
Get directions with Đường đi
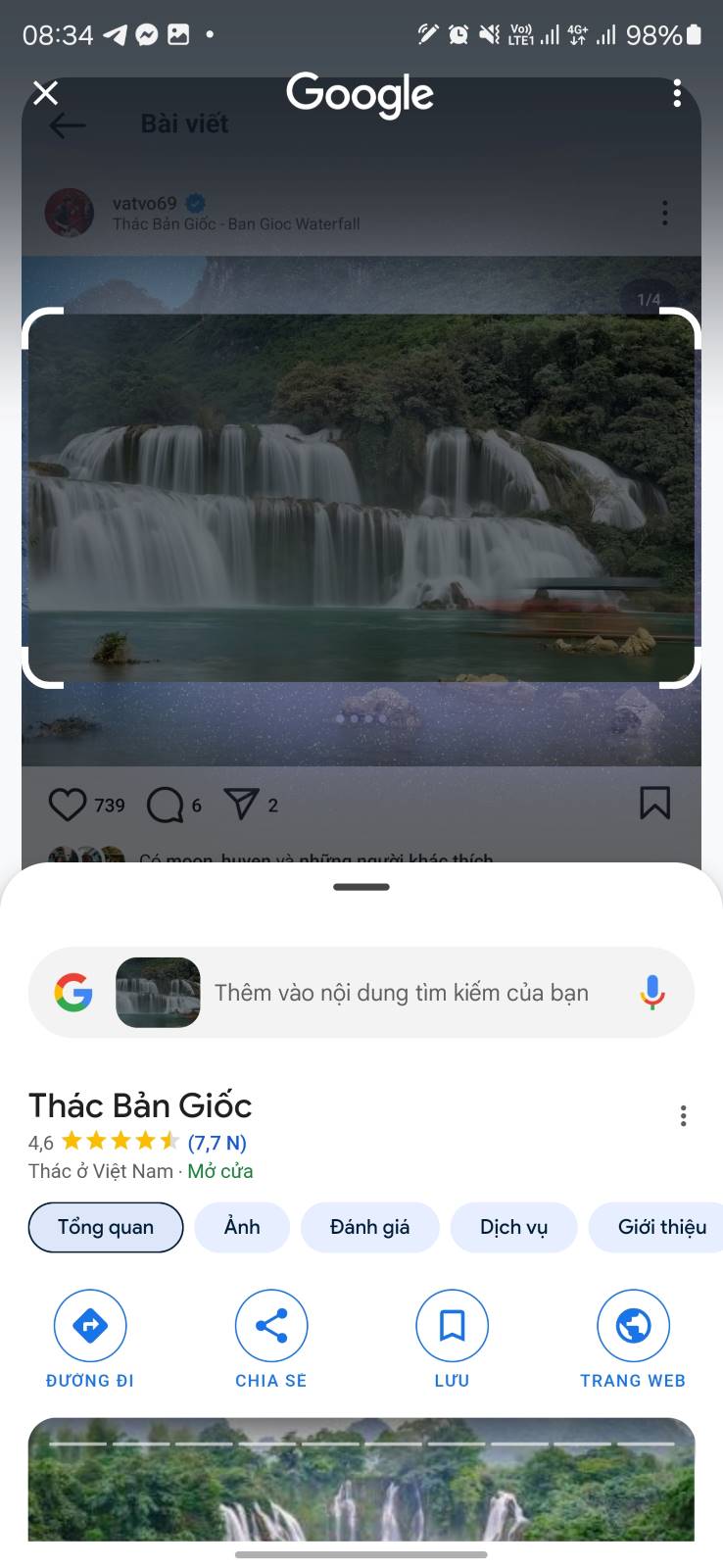pyautogui.click(x=90, y=1339)
